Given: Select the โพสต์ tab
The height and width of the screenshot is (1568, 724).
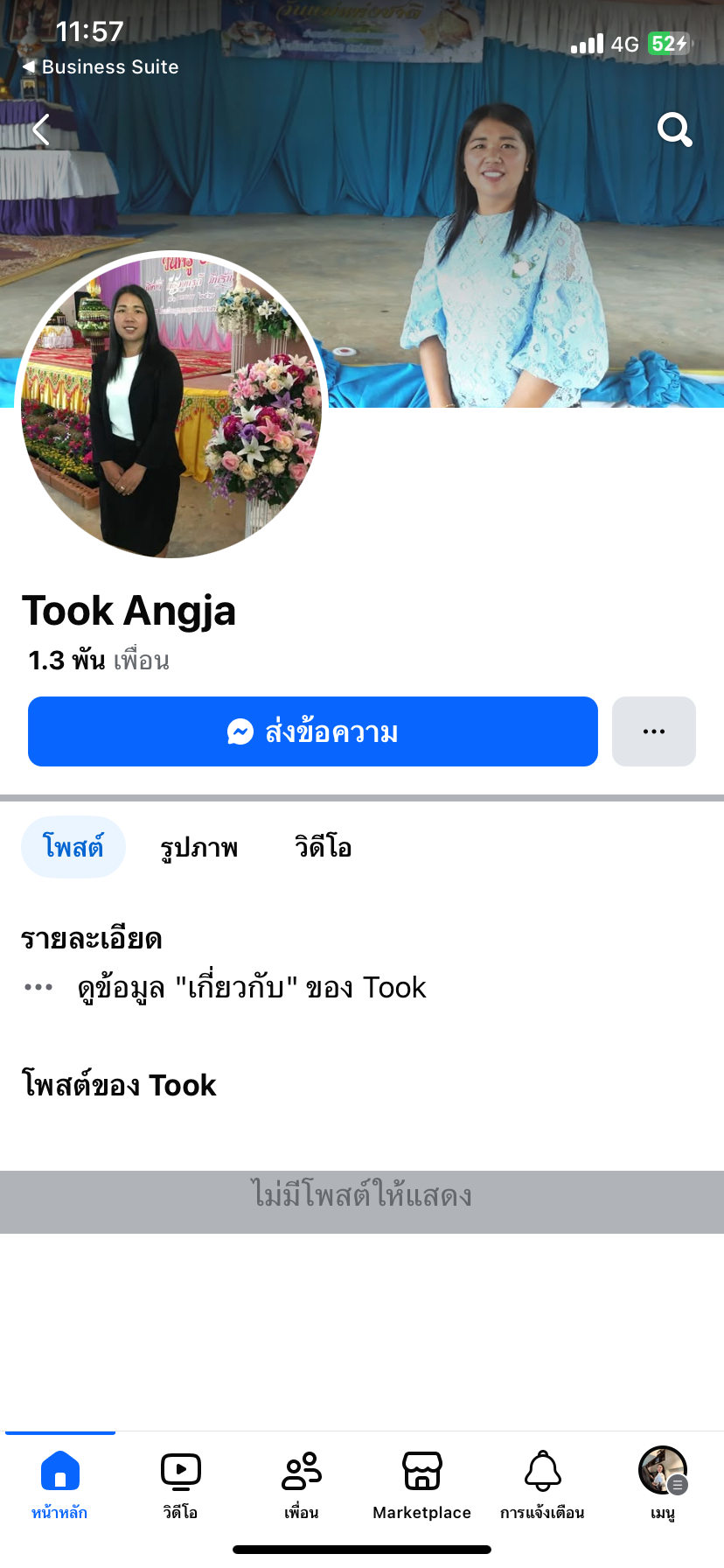Looking at the screenshot, I should pyautogui.click(x=73, y=847).
